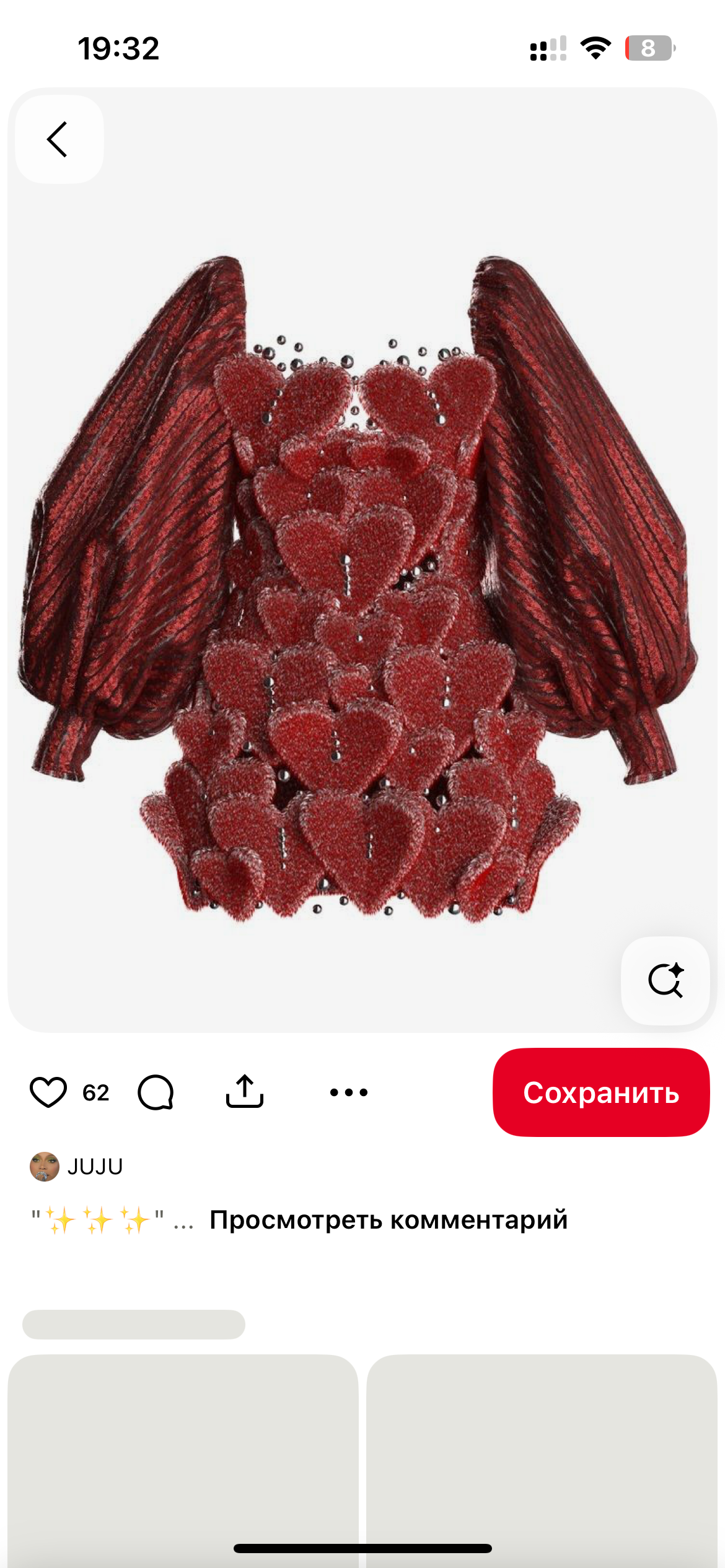Screen dimensions: 725x1568
Task: Tap Просмотреть комментарий
Action: coord(389,1220)
